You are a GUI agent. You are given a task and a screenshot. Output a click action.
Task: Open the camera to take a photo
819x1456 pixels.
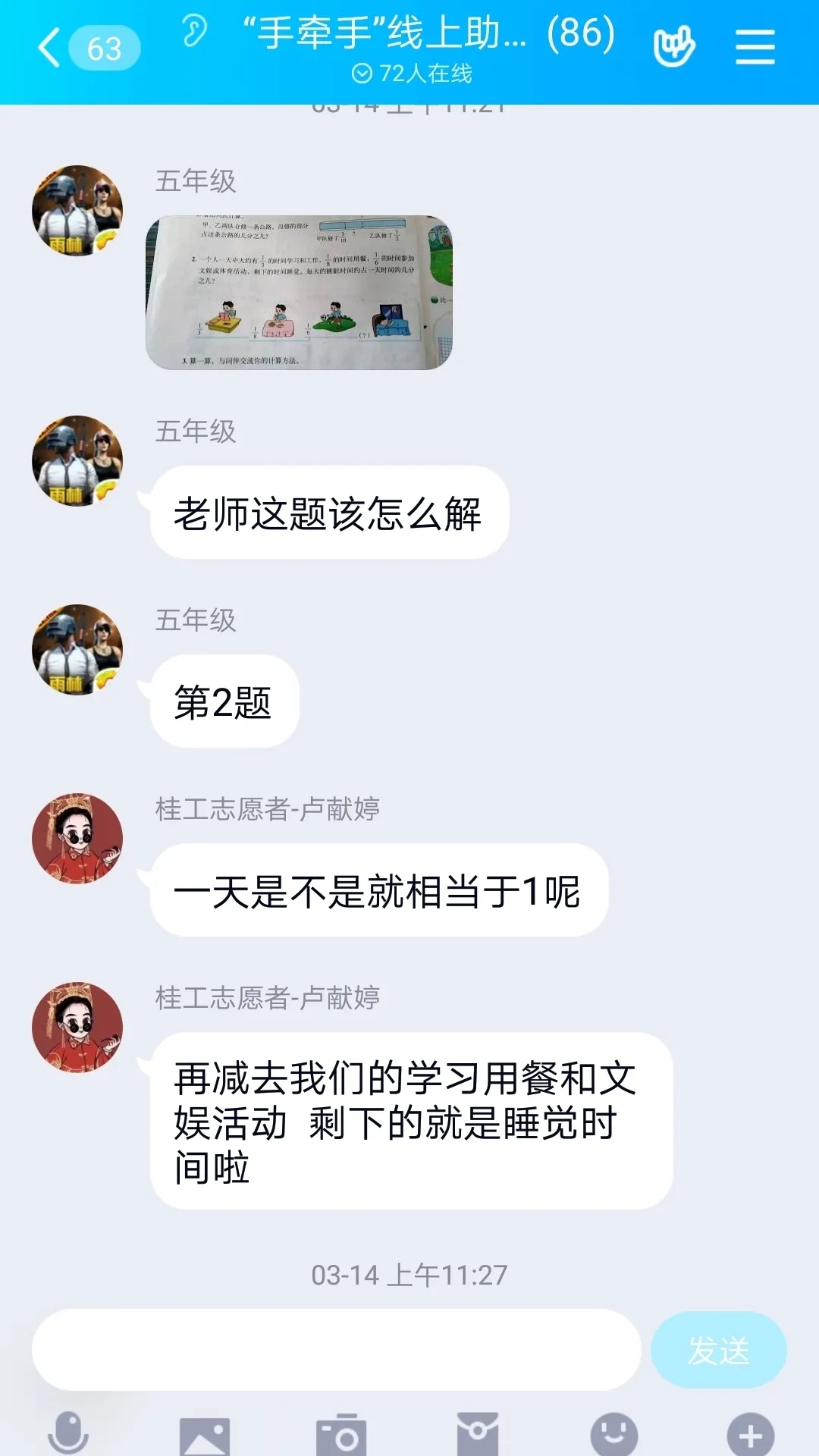340,1435
